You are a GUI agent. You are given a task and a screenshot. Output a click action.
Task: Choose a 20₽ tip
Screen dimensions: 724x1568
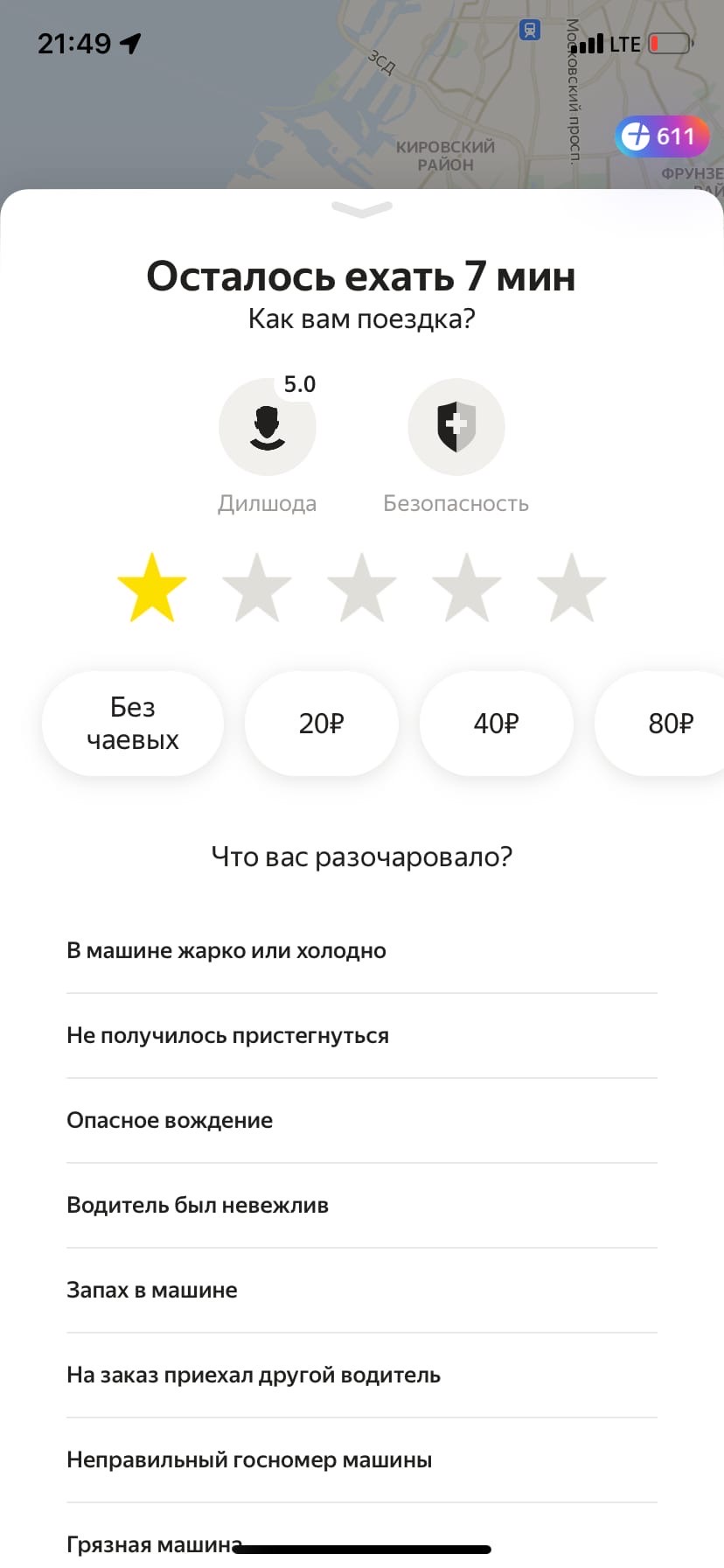(x=322, y=724)
